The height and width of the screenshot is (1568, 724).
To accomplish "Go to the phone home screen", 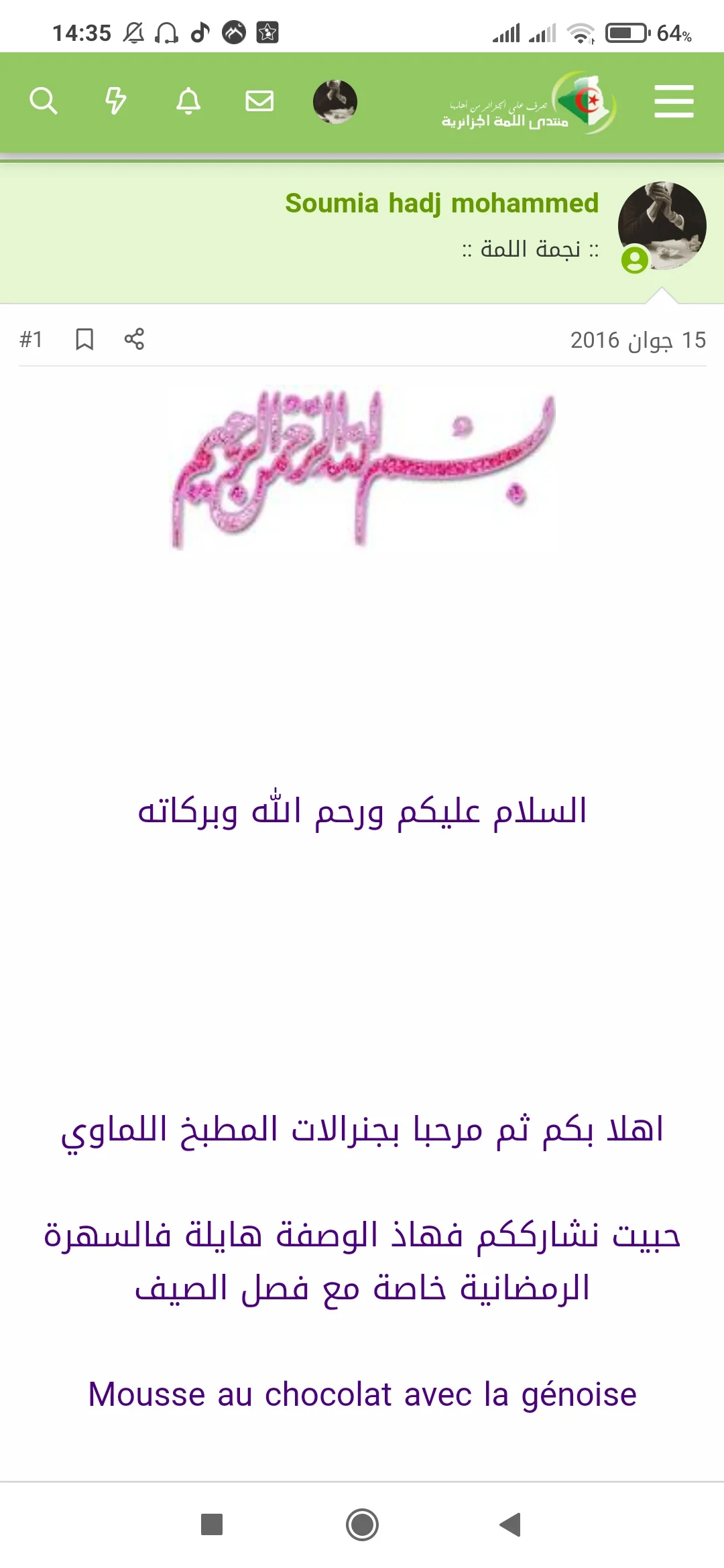I will (x=362, y=1524).
